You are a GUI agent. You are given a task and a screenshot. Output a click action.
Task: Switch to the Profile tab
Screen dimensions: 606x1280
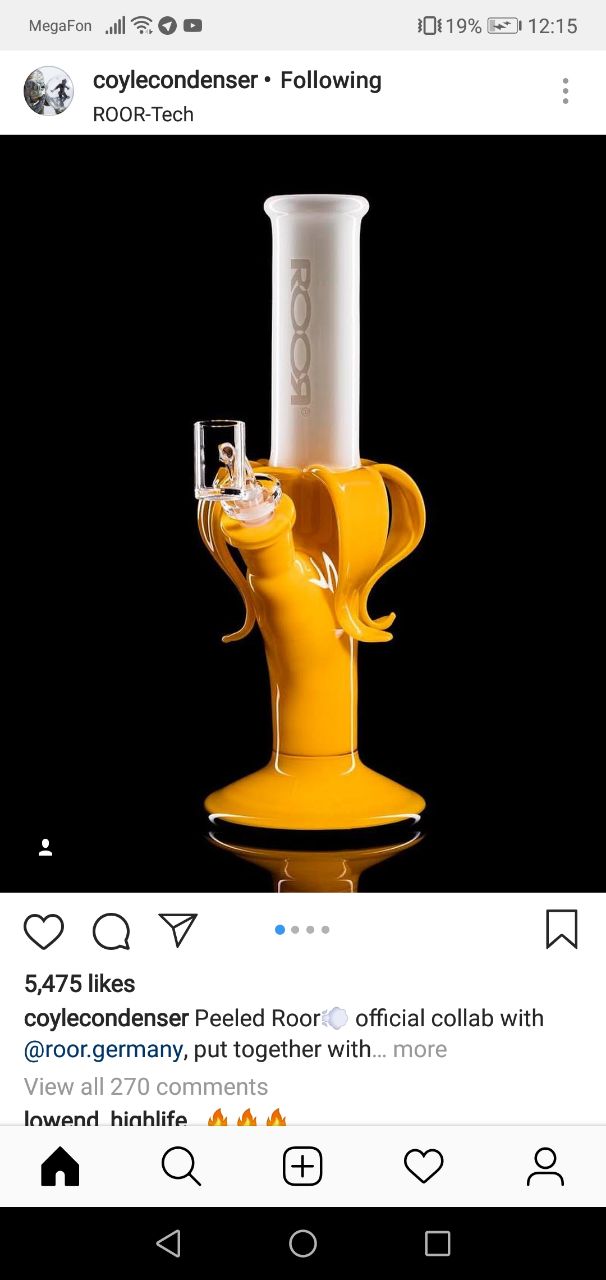coord(545,1166)
